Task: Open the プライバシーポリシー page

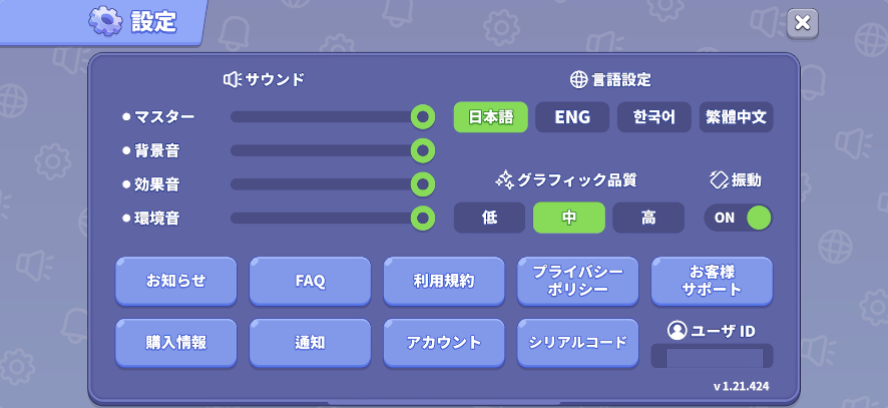Action: [x=578, y=281]
